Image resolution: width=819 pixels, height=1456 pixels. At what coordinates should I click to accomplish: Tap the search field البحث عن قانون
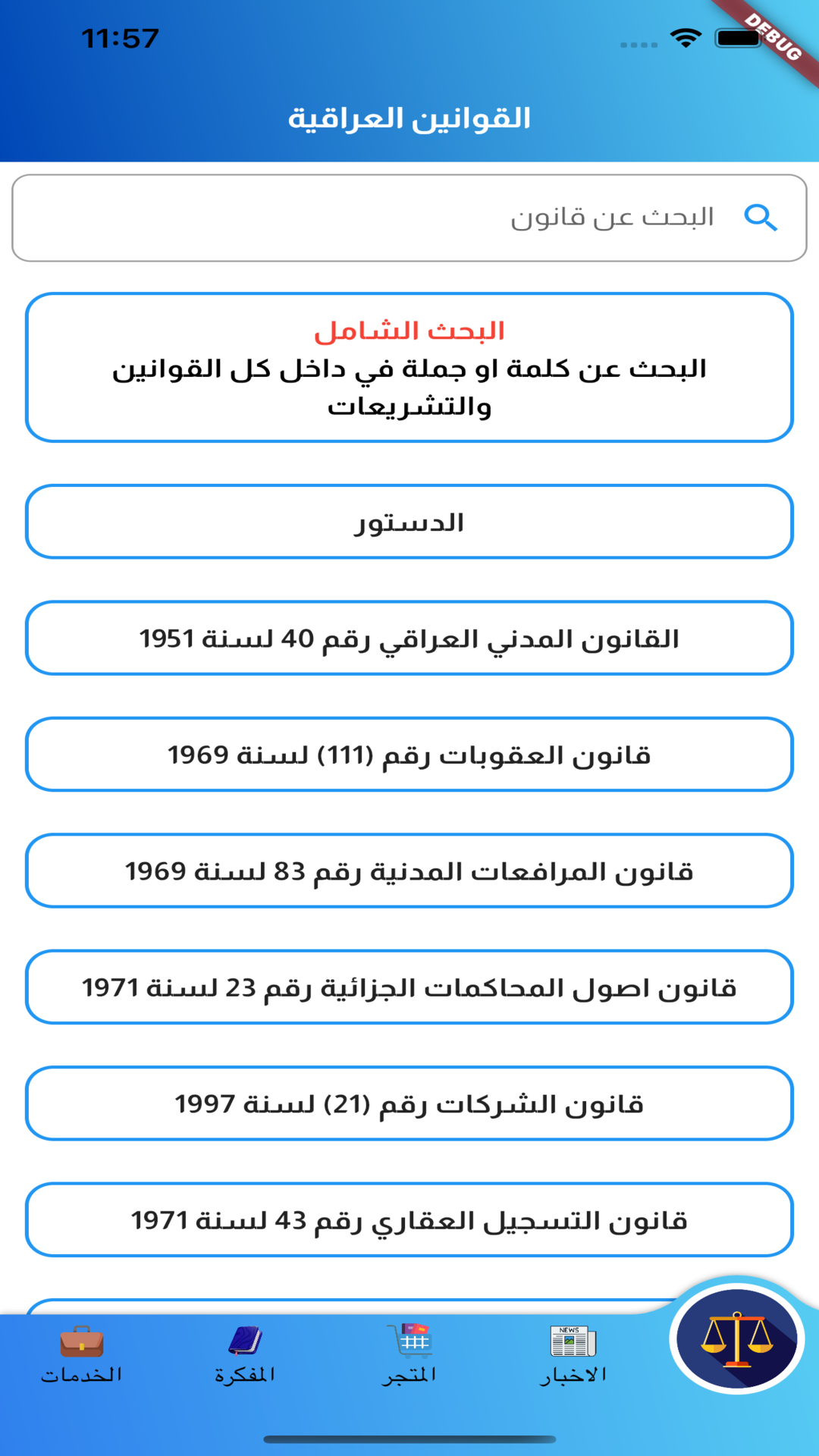(409, 218)
